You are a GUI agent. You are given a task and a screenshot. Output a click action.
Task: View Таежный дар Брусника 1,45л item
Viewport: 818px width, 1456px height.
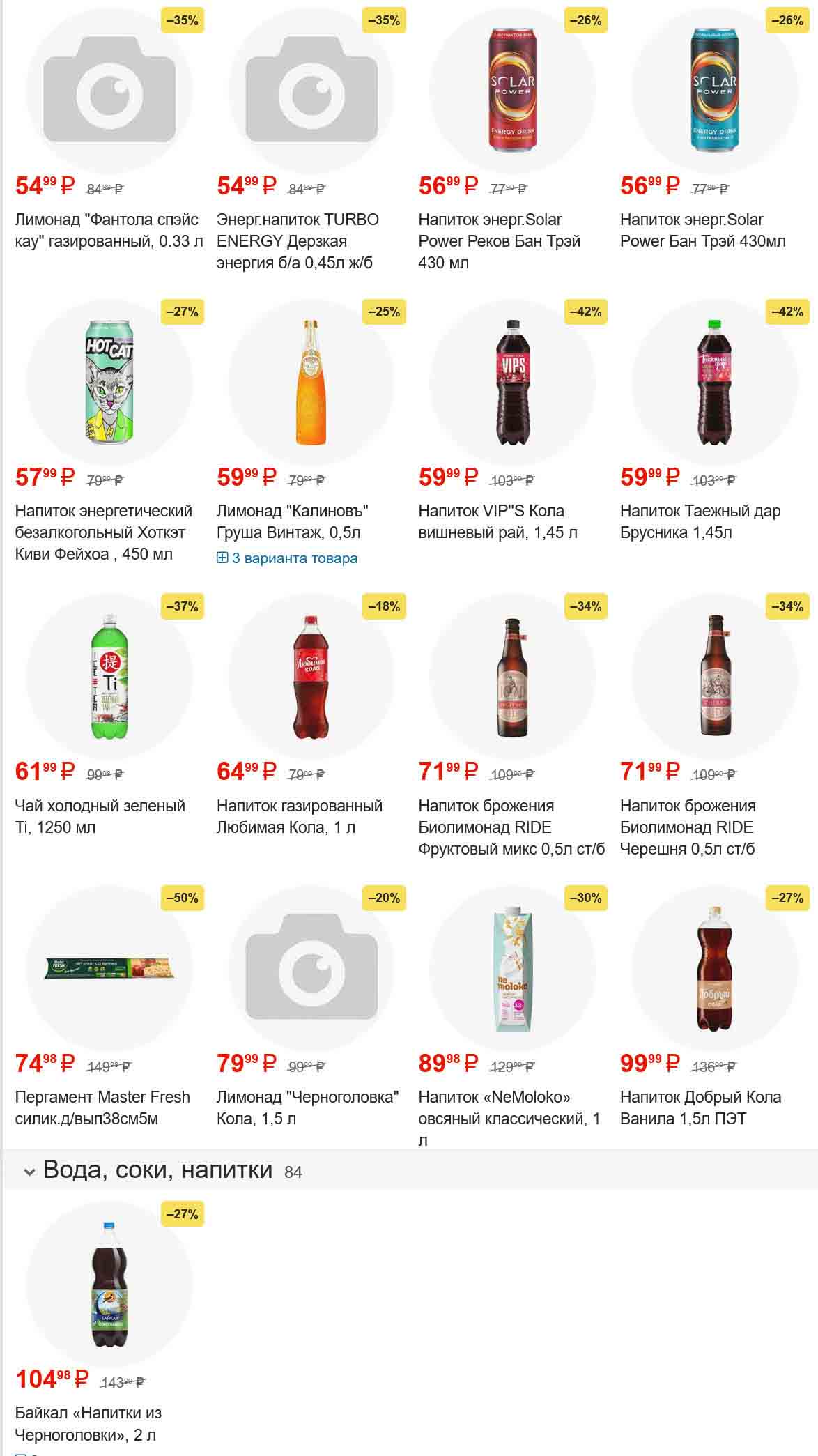click(x=700, y=521)
